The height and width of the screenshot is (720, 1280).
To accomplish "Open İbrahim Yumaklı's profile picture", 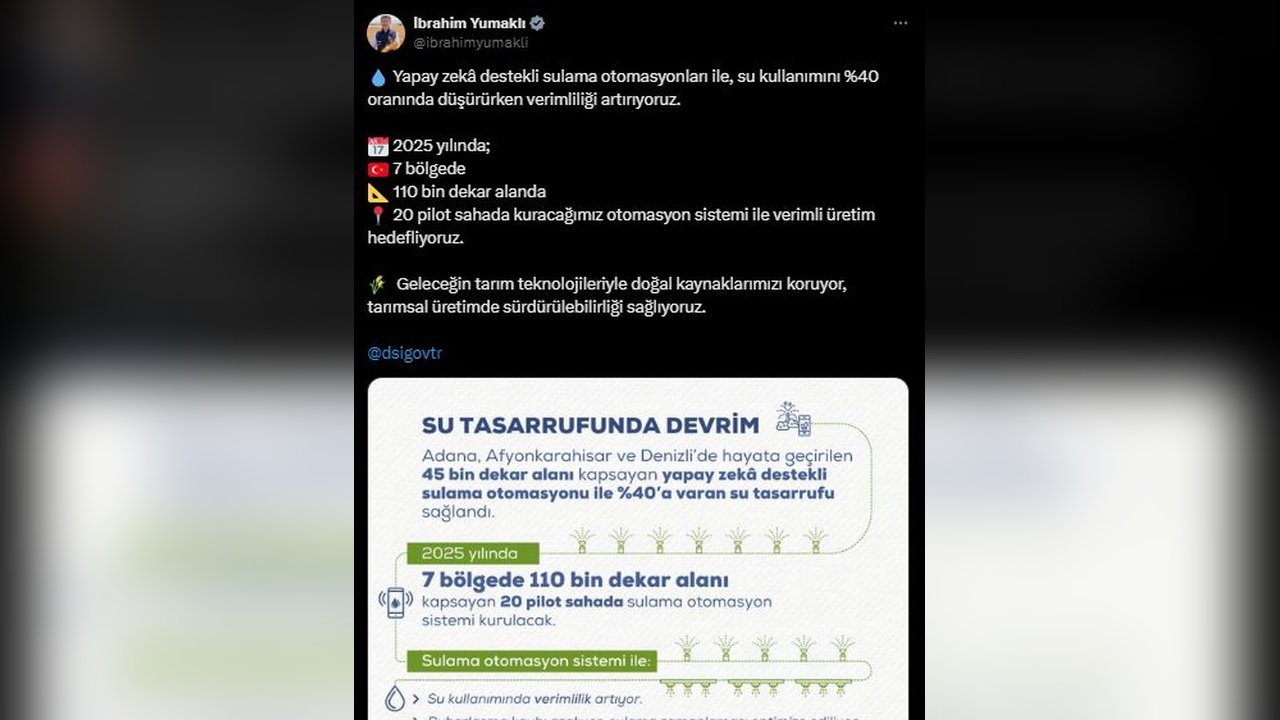I will pyautogui.click(x=386, y=33).
